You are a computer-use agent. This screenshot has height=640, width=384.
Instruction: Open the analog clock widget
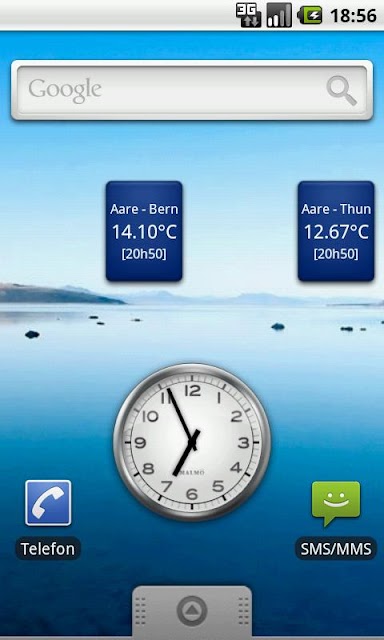coord(192,442)
